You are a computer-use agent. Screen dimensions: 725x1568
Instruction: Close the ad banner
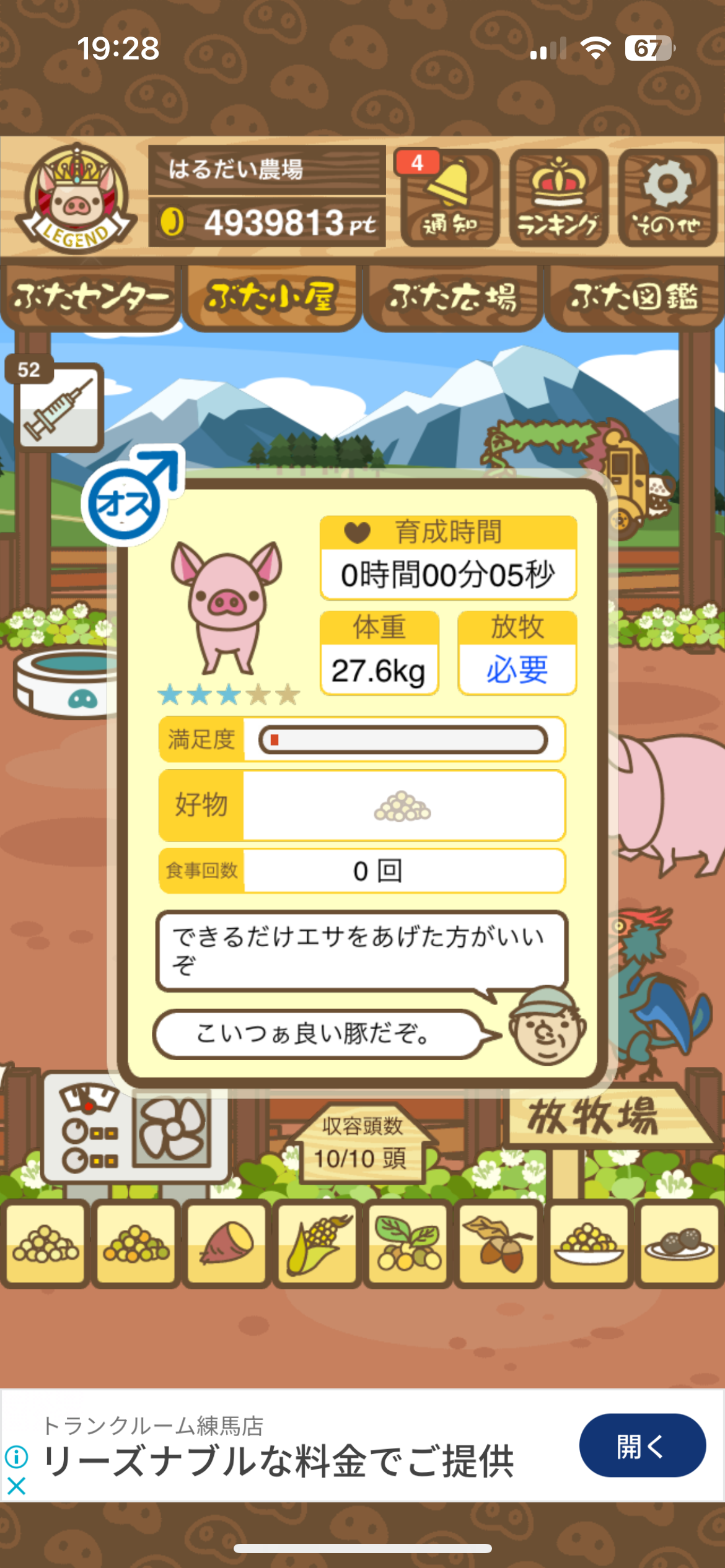coord(16,1486)
